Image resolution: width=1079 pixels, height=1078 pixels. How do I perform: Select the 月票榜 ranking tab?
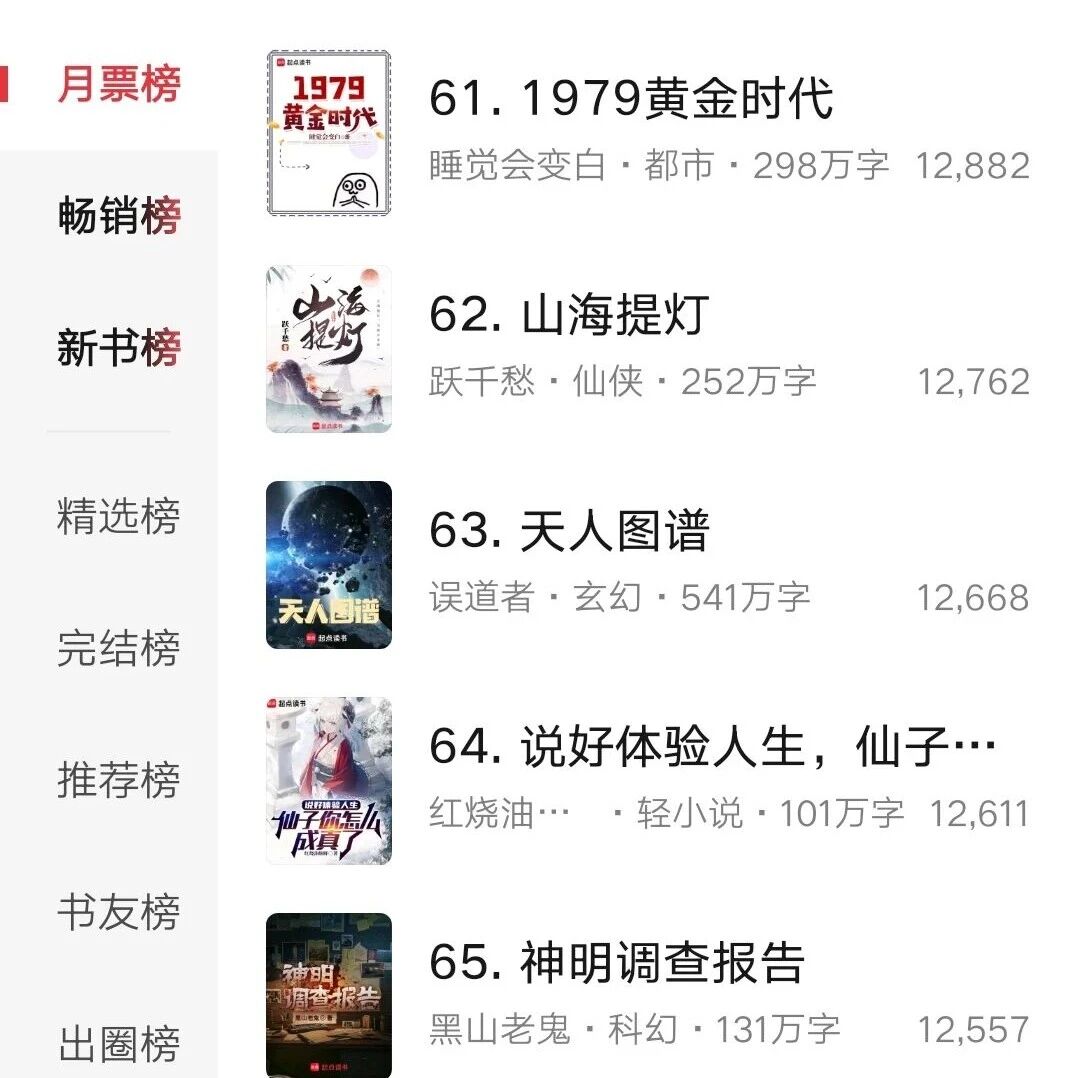[x=118, y=84]
